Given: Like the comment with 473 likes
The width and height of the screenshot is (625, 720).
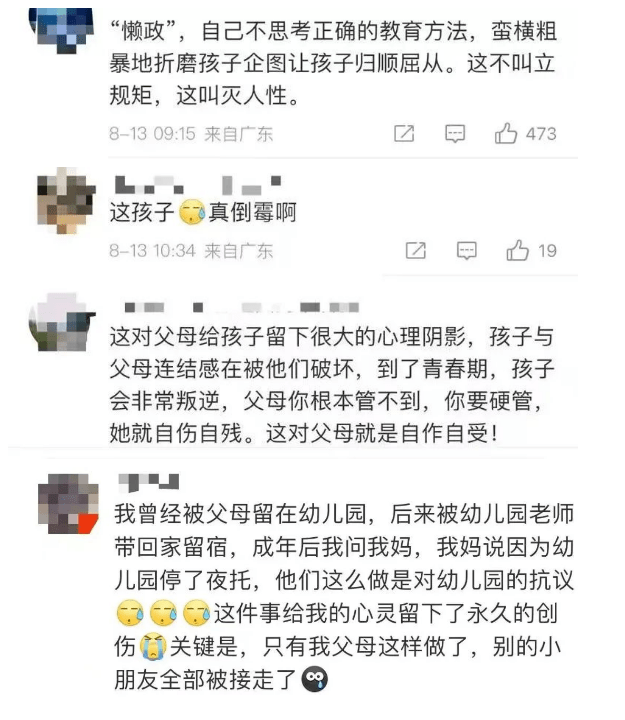Looking at the screenshot, I should pyautogui.click(x=506, y=133).
